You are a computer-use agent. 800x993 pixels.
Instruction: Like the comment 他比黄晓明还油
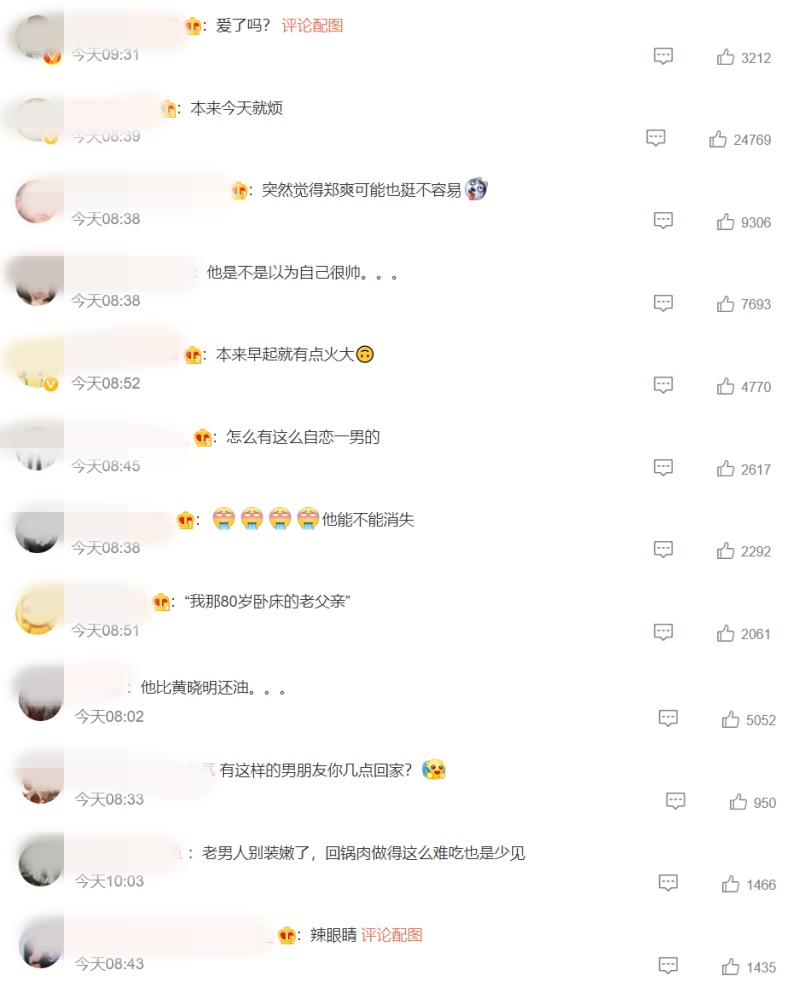pos(731,719)
